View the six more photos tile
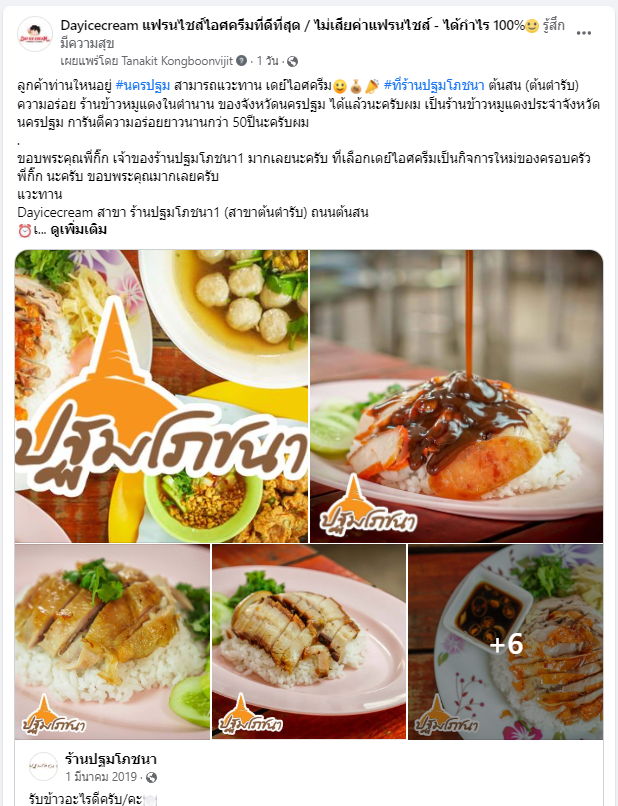Viewport: 618px width, 806px height. tap(506, 641)
